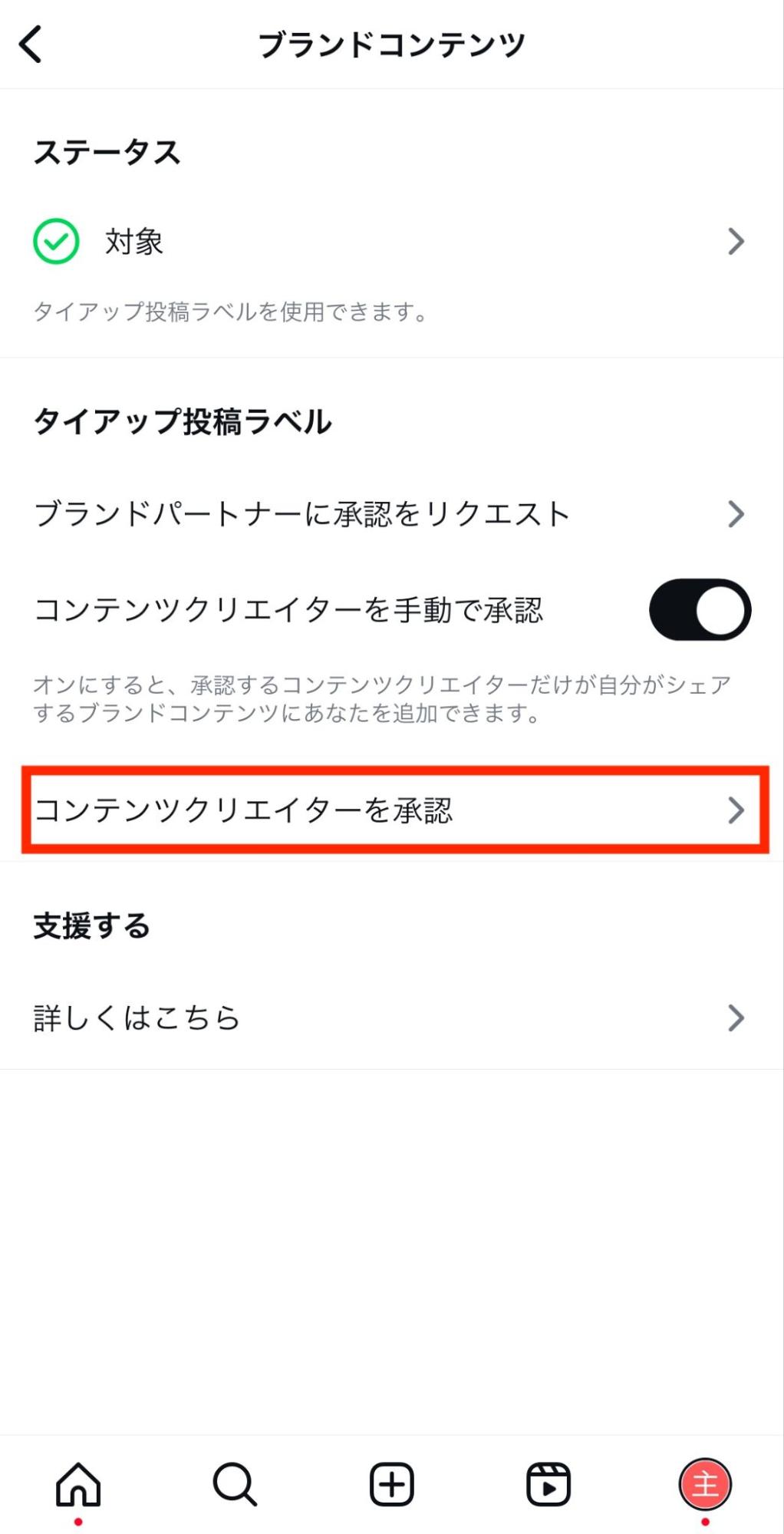Open the profile tab avatar
The image size is (784, 1534).
tap(705, 1484)
